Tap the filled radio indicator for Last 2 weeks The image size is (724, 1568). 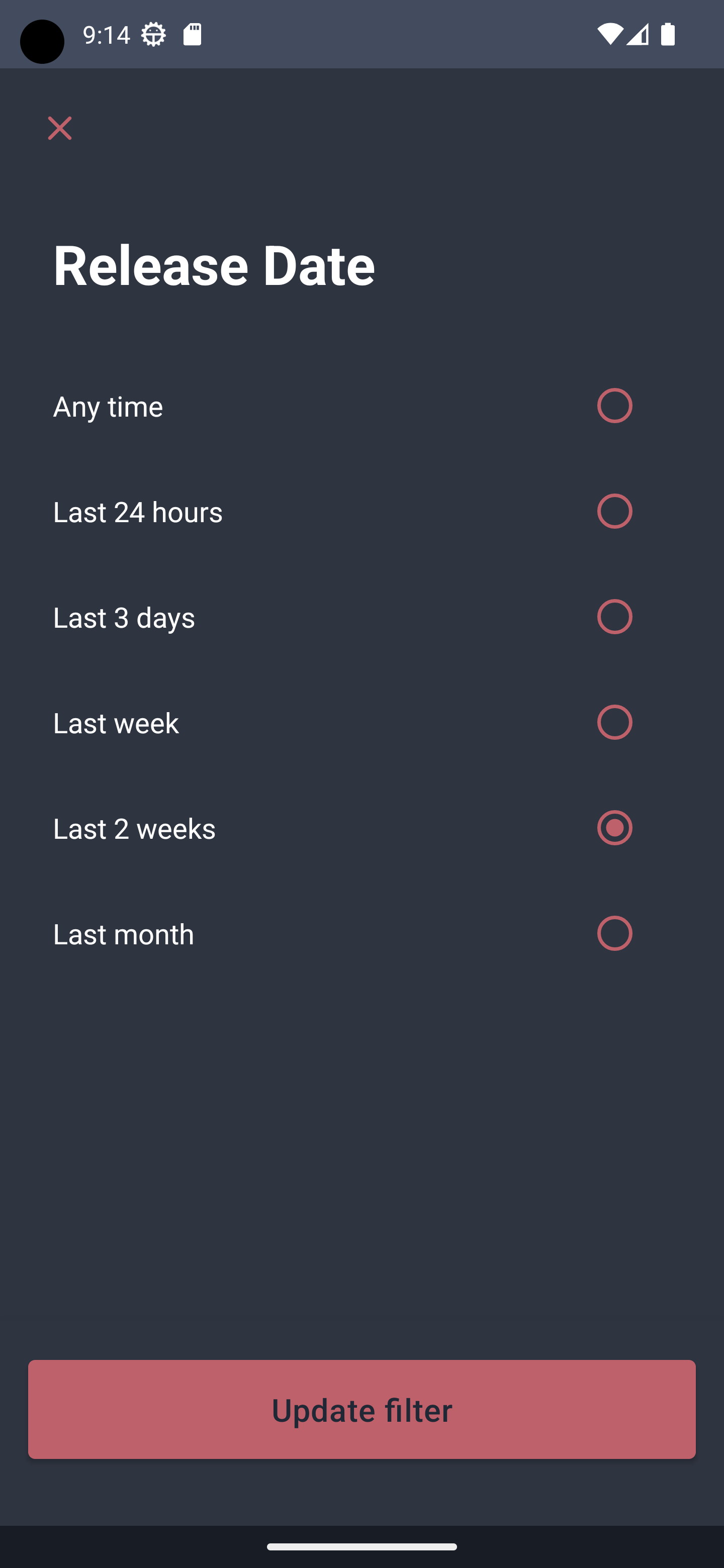click(x=614, y=828)
